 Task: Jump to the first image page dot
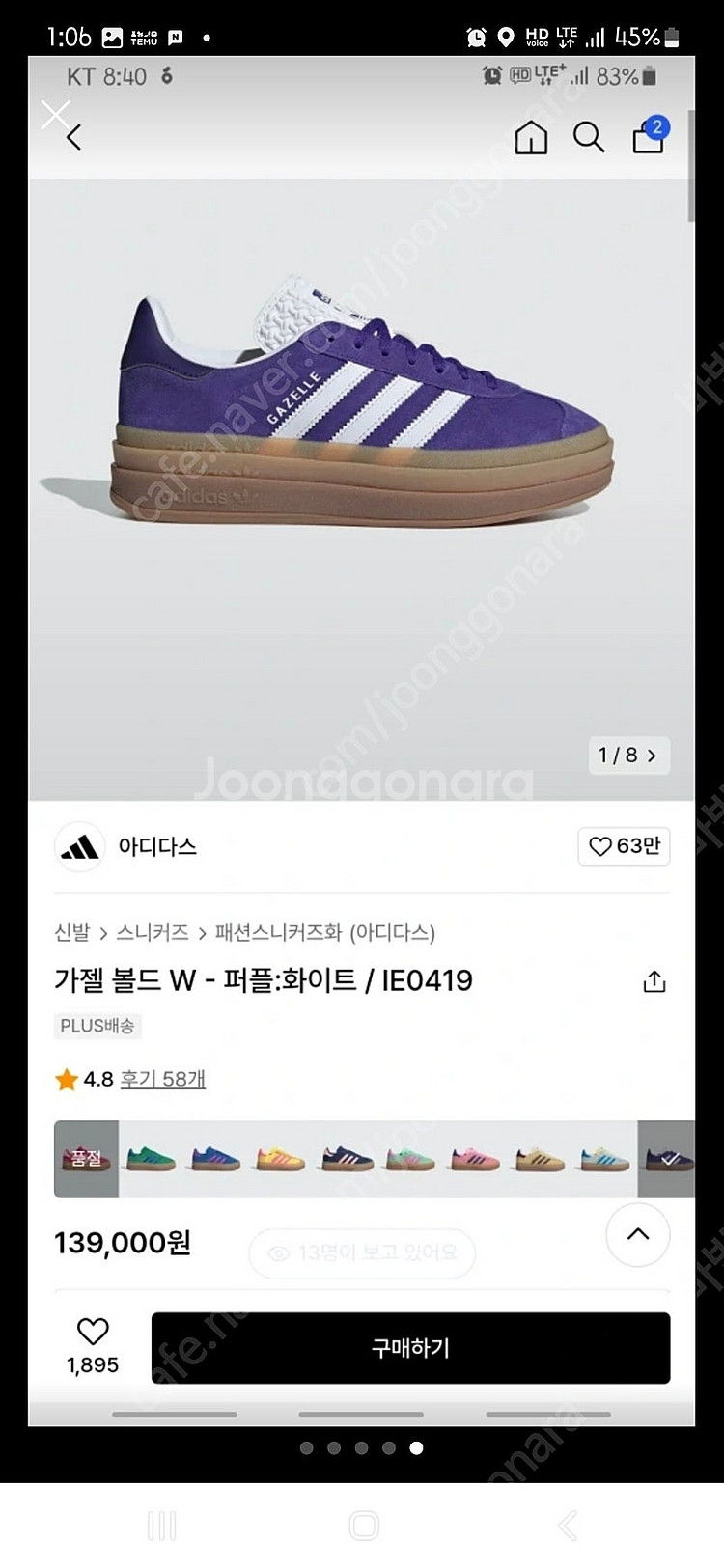tap(307, 1447)
